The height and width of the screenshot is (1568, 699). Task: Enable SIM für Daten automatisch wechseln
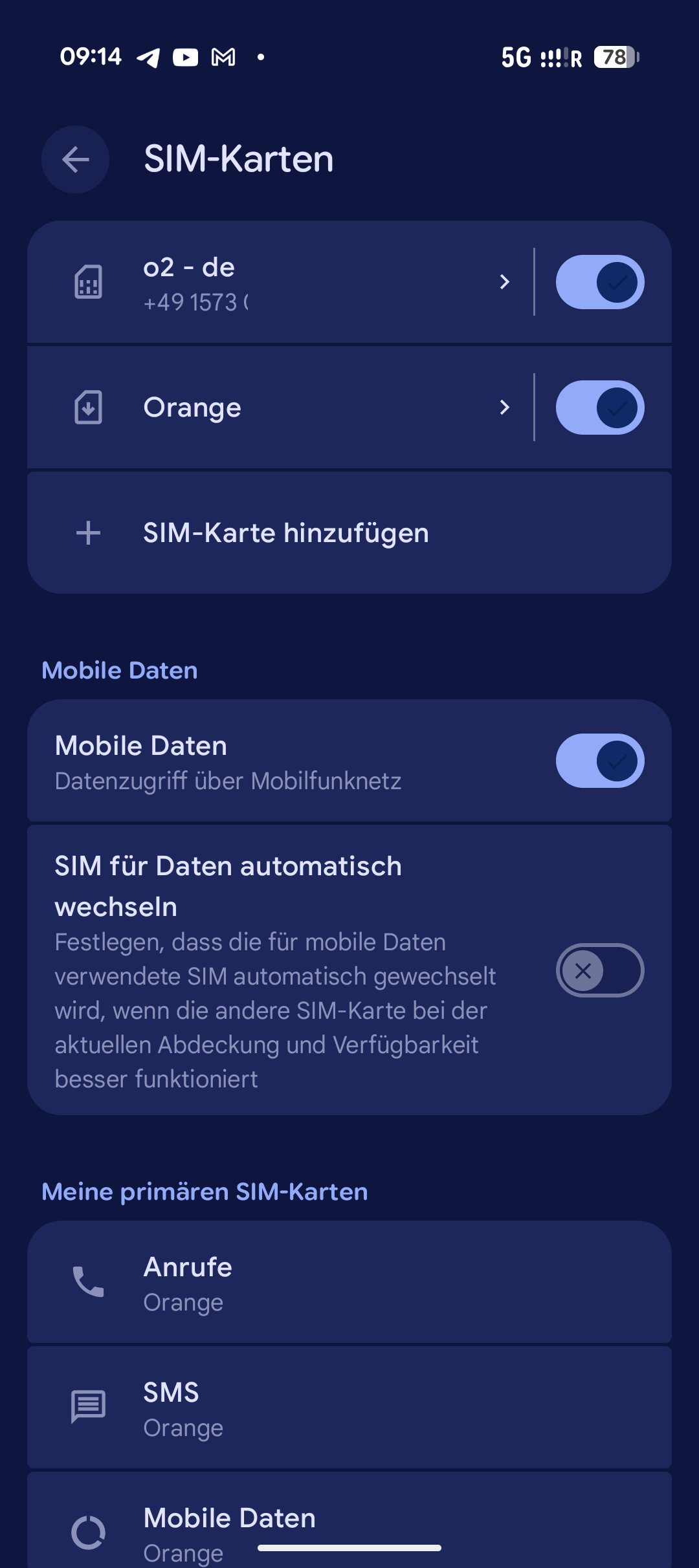[x=599, y=970]
